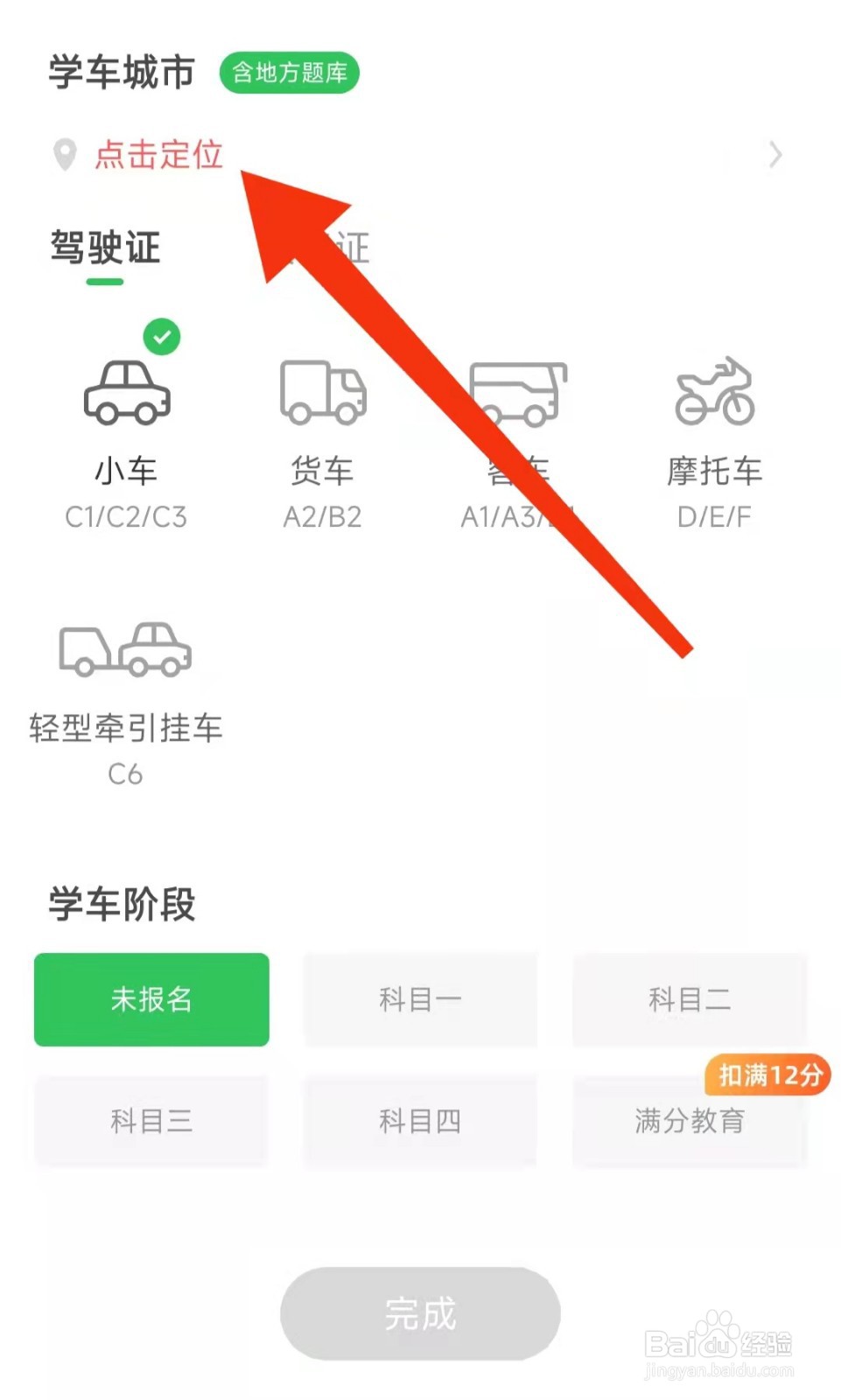Switch to the 驾驶证 tab

click(104, 249)
